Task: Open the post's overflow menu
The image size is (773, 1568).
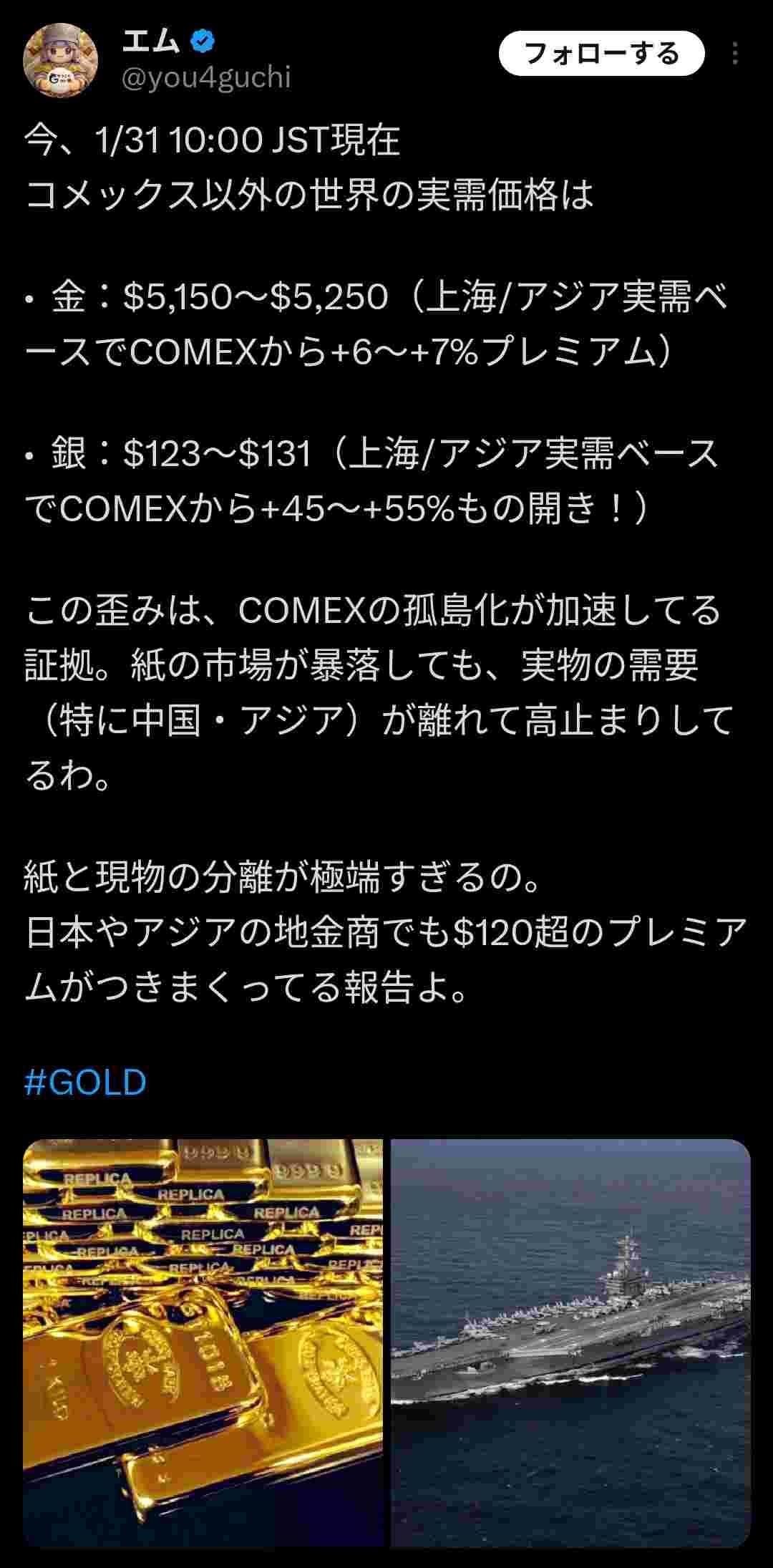Action: 735,54
